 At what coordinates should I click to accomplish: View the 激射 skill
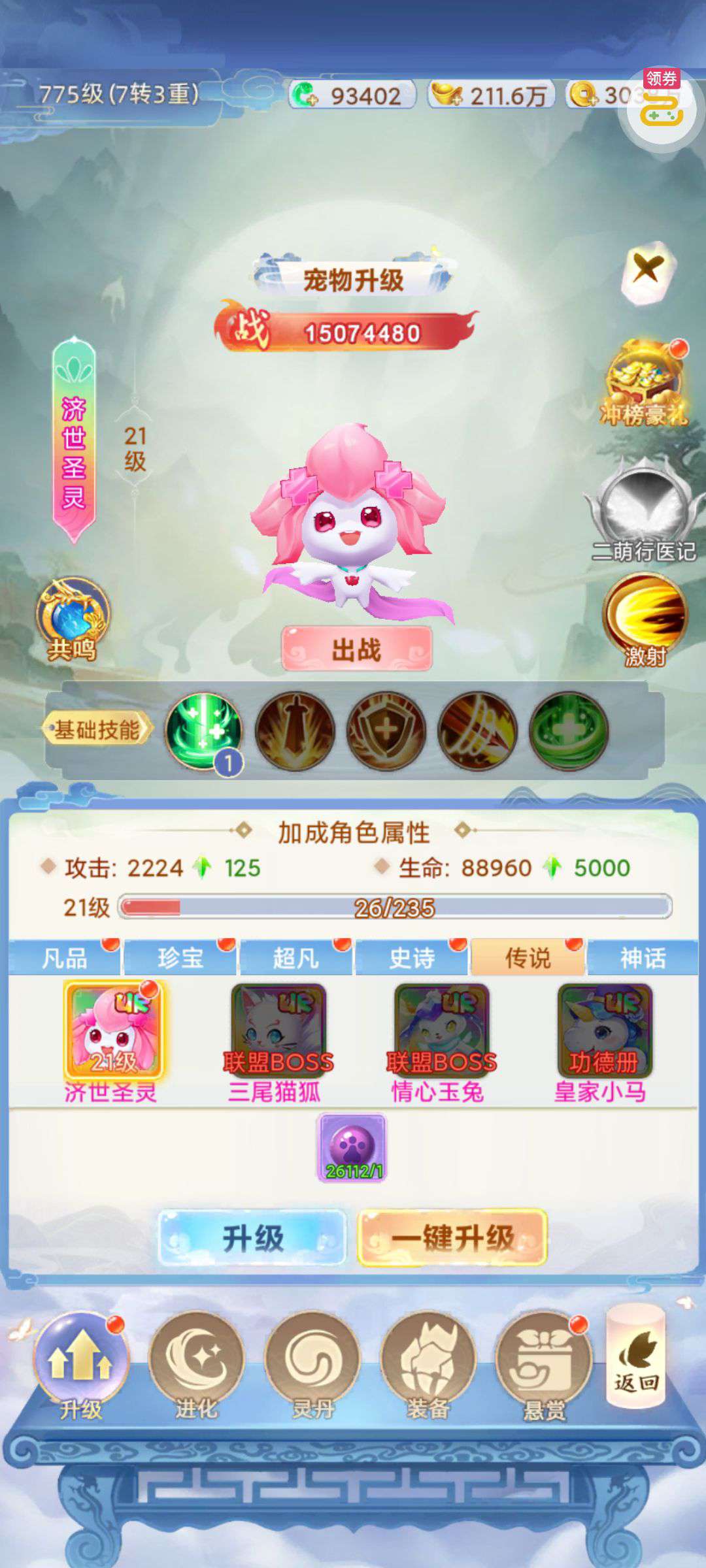(x=645, y=617)
